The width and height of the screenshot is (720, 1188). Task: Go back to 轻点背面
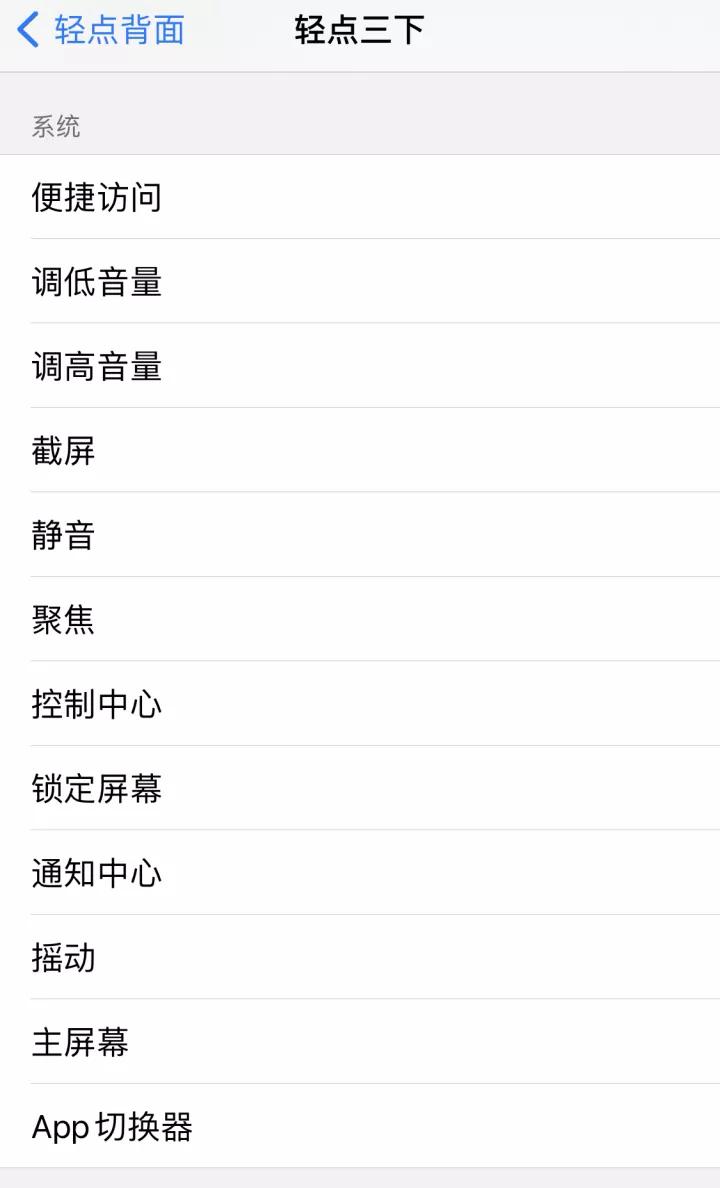[101, 30]
